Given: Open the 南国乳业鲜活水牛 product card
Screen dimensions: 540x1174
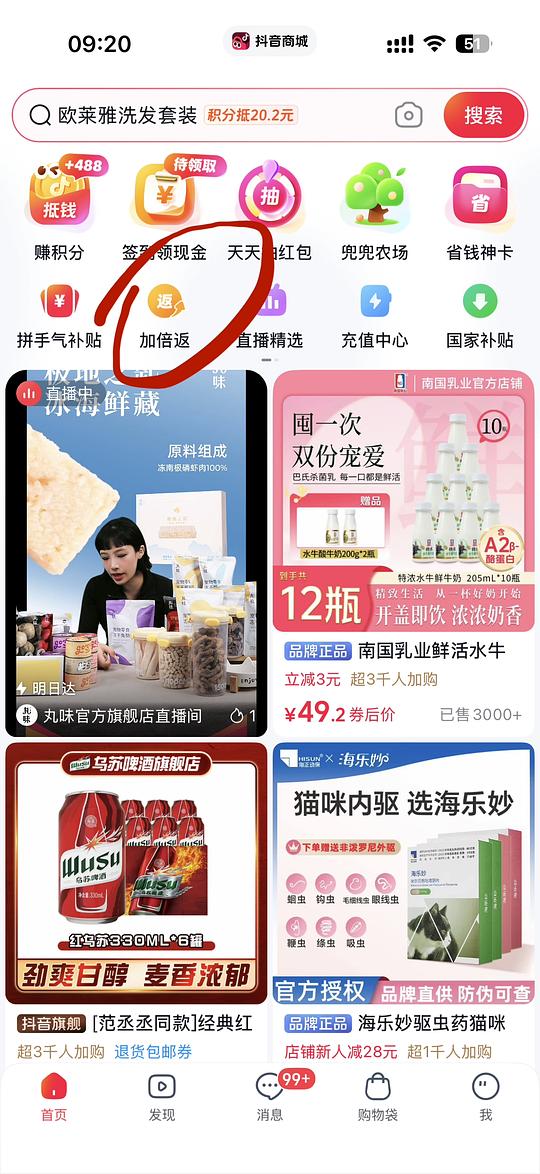Looking at the screenshot, I should [x=404, y=553].
